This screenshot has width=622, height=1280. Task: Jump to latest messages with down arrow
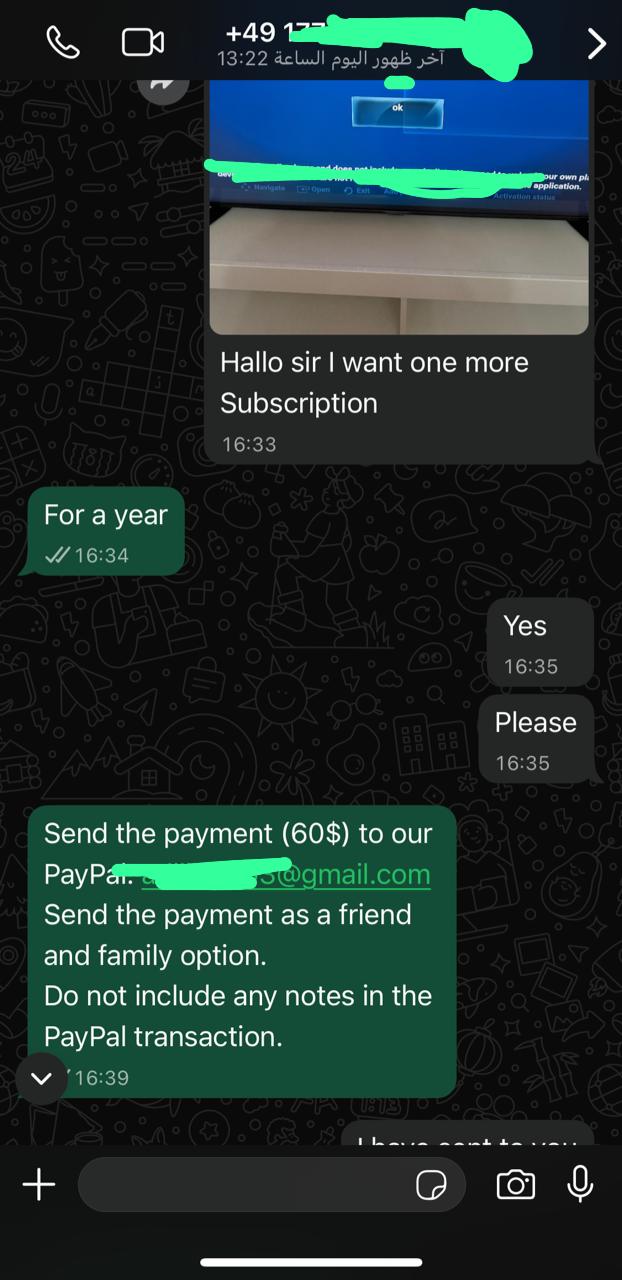(x=42, y=1078)
